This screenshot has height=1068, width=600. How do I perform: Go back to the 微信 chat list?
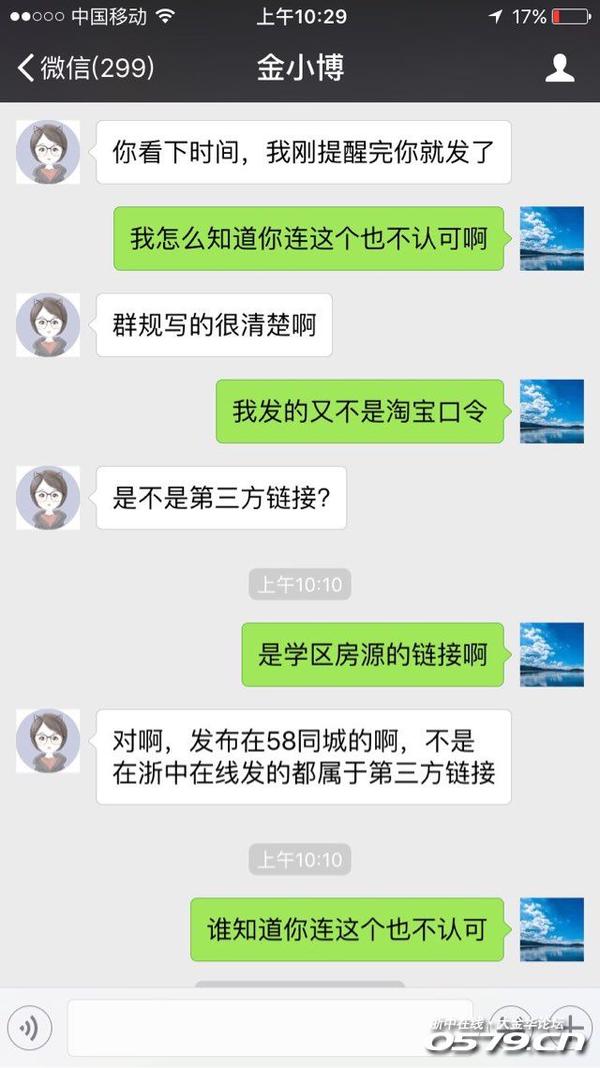(x=85, y=68)
